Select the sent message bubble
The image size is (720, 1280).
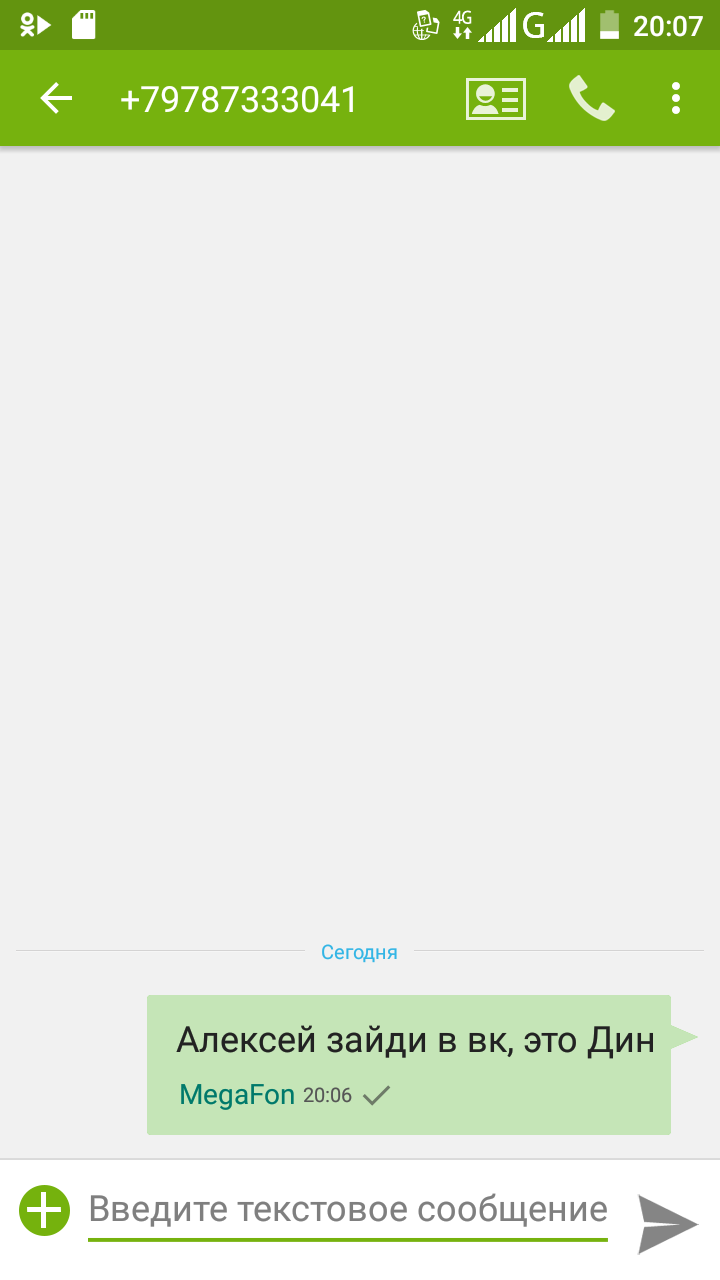pos(409,1064)
